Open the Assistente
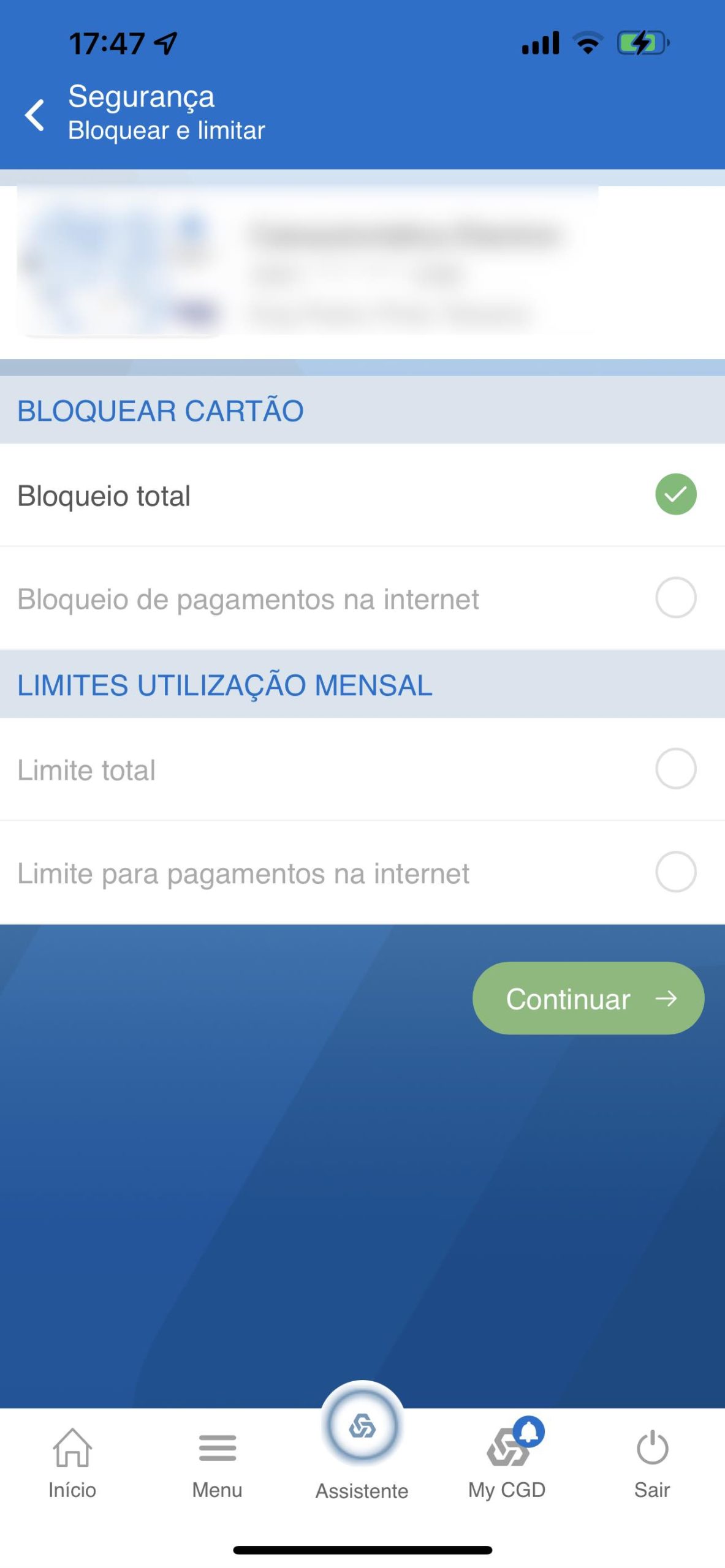The width and height of the screenshot is (725, 1568). [x=362, y=1439]
